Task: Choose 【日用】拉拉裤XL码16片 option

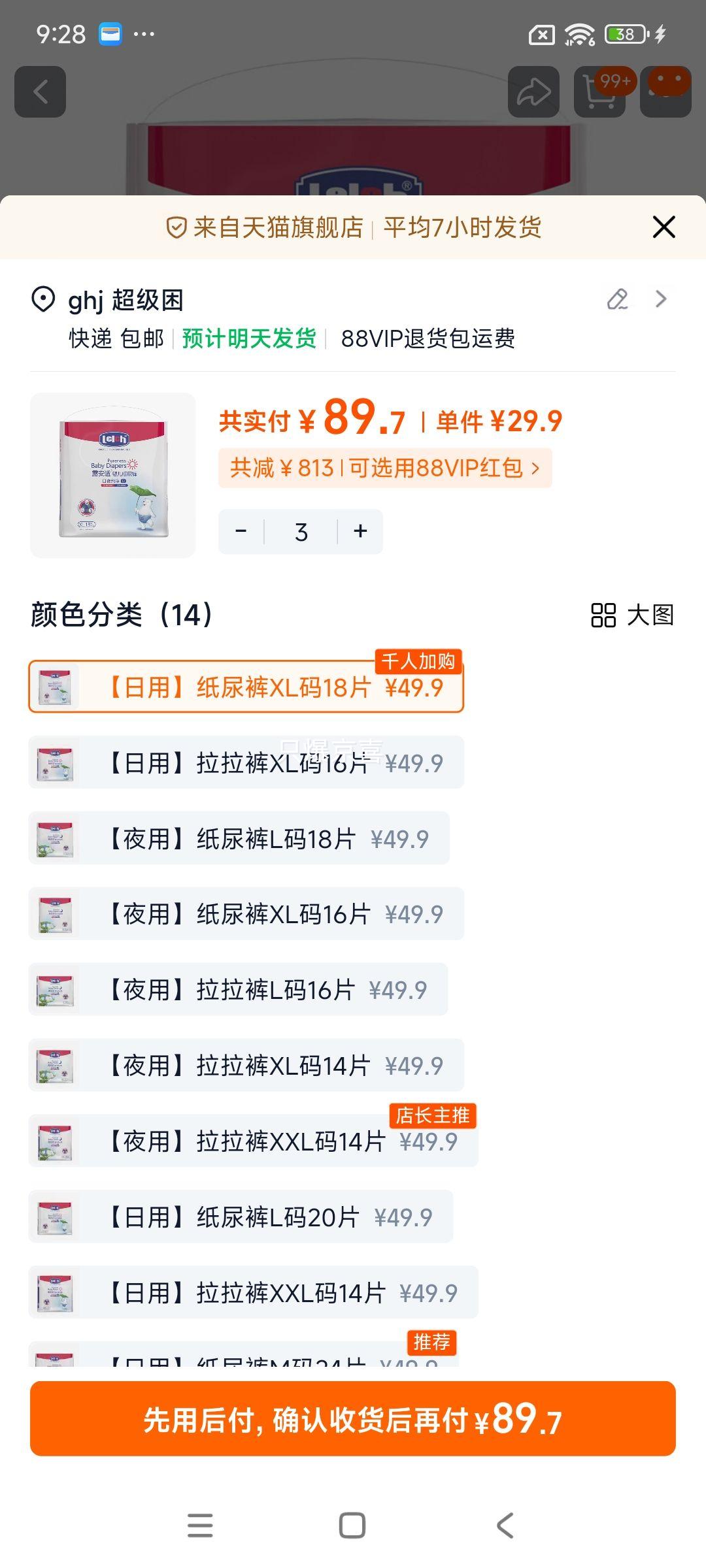Action: point(246,762)
